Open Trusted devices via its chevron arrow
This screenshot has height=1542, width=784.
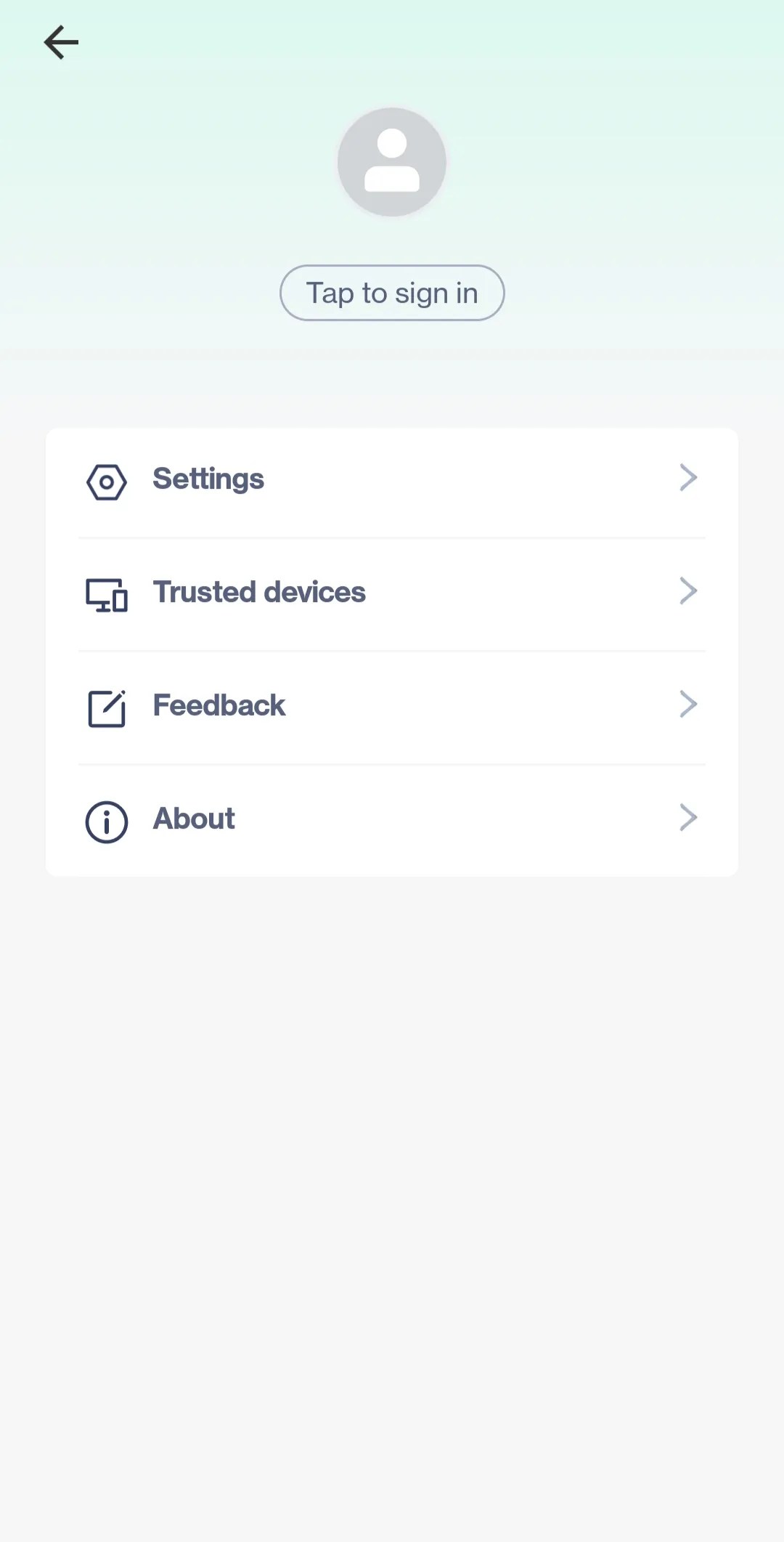687,591
